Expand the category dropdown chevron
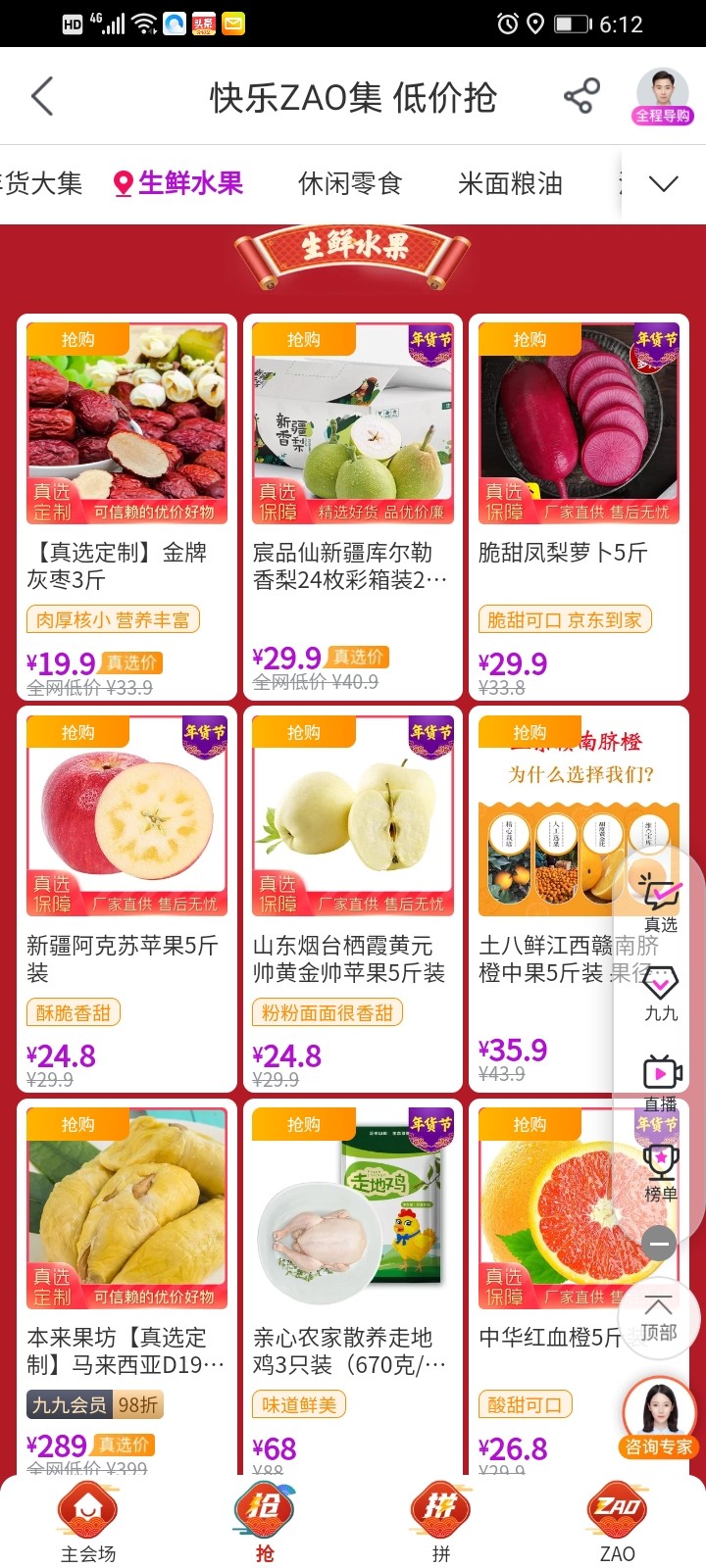 click(x=664, y=183)
